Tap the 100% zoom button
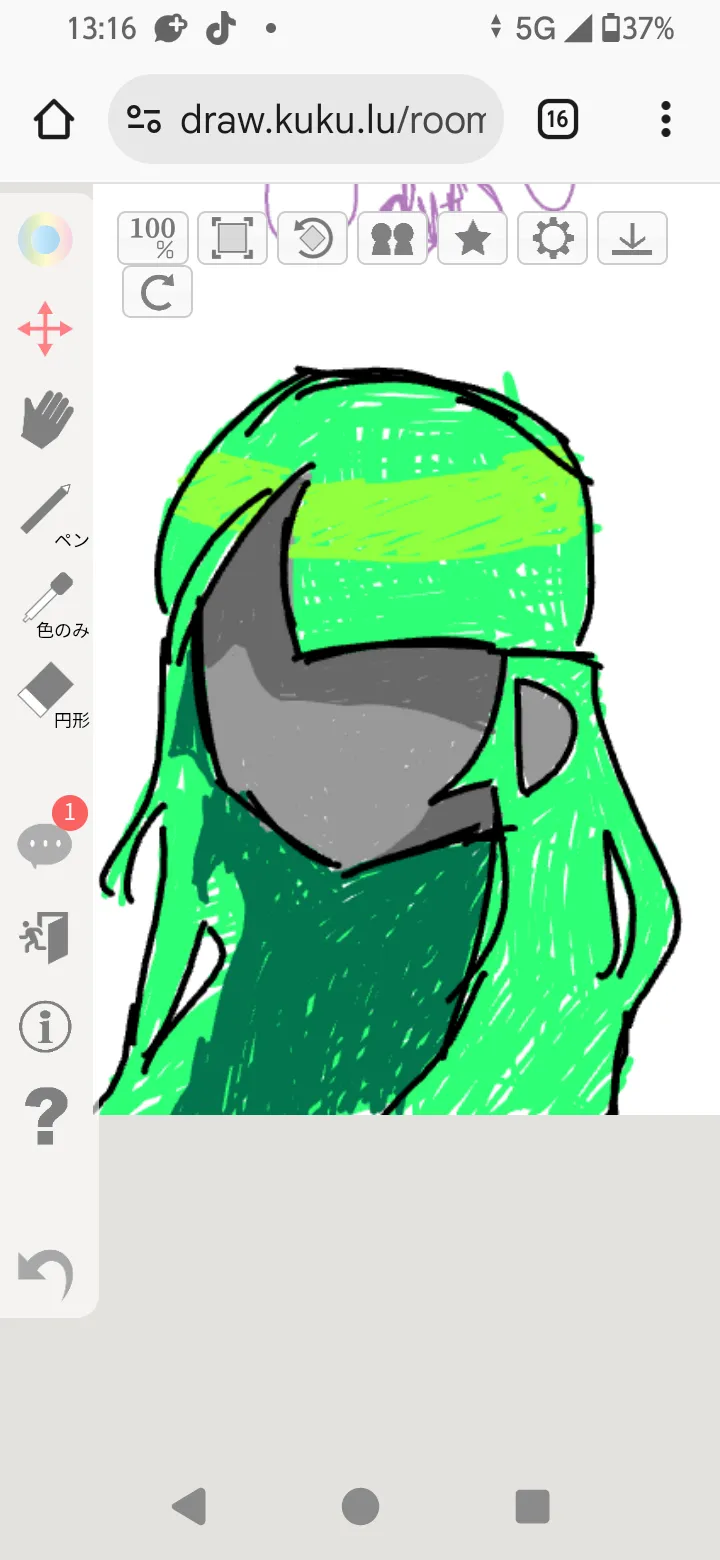This screenshot has width=720, height=1560. (152, 239)
